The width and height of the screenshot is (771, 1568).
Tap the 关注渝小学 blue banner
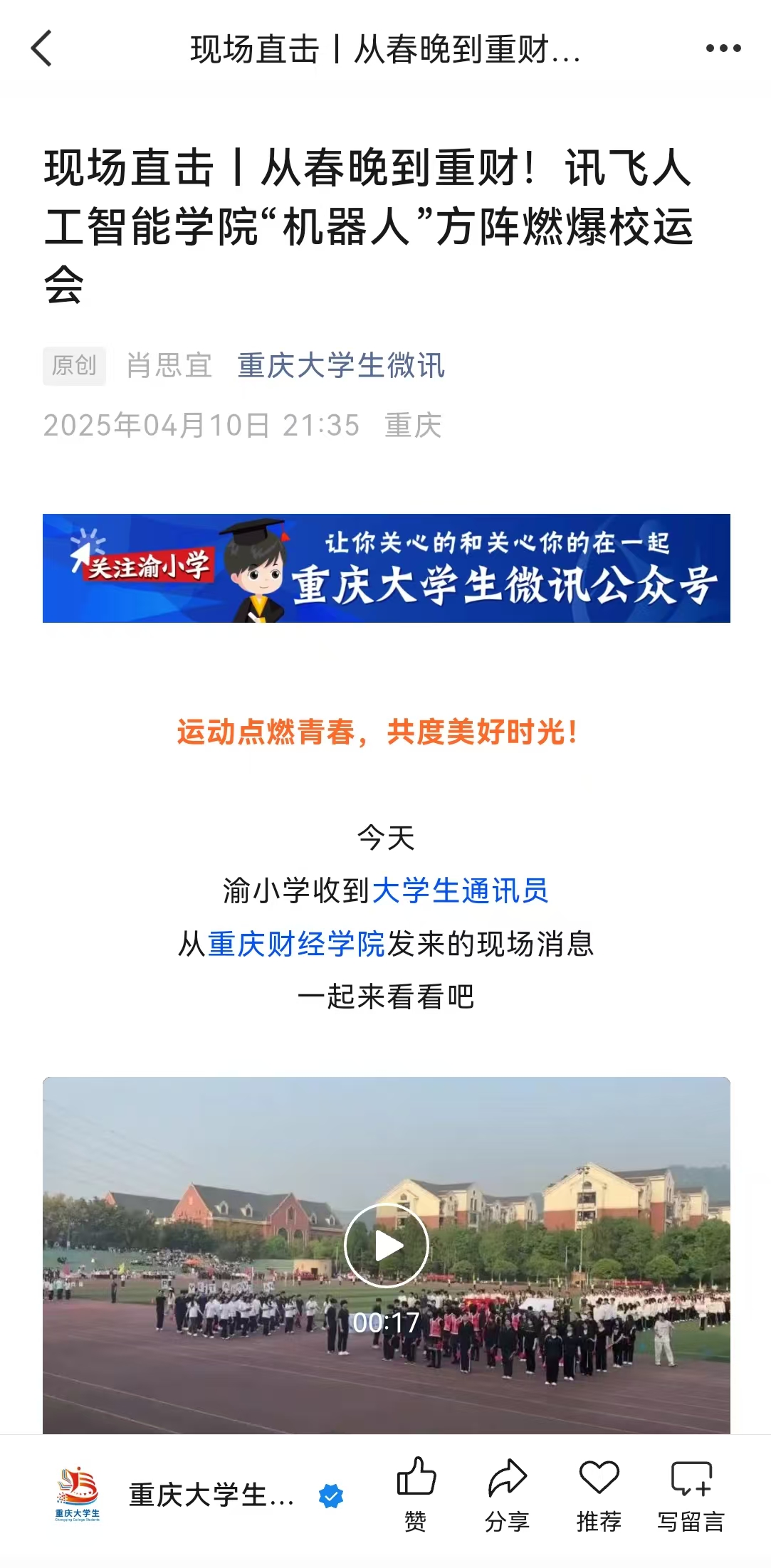tap(386, 568)
